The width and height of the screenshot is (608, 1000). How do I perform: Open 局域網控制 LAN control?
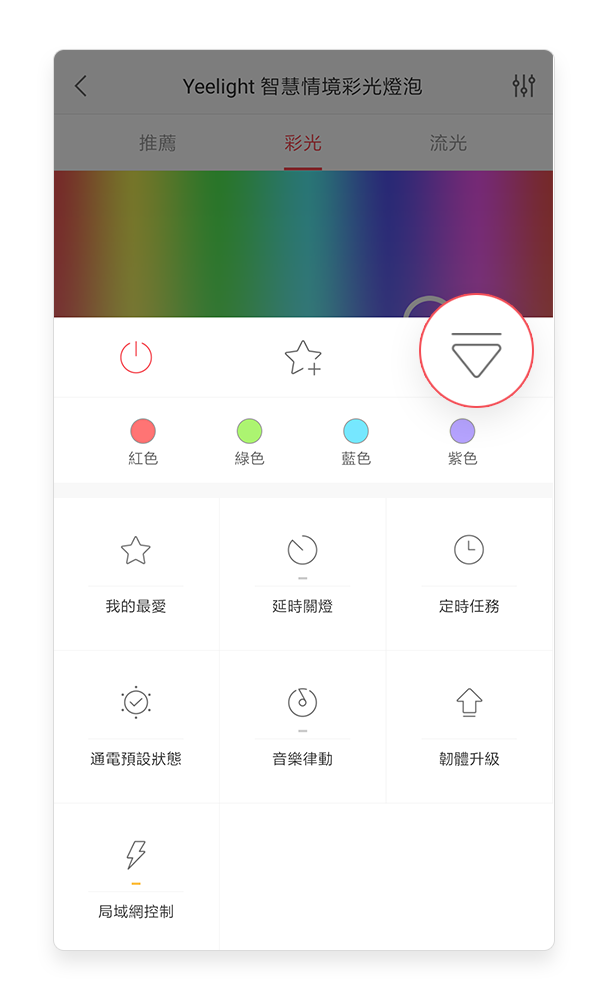pyautogui.click(x=136, y=878)
